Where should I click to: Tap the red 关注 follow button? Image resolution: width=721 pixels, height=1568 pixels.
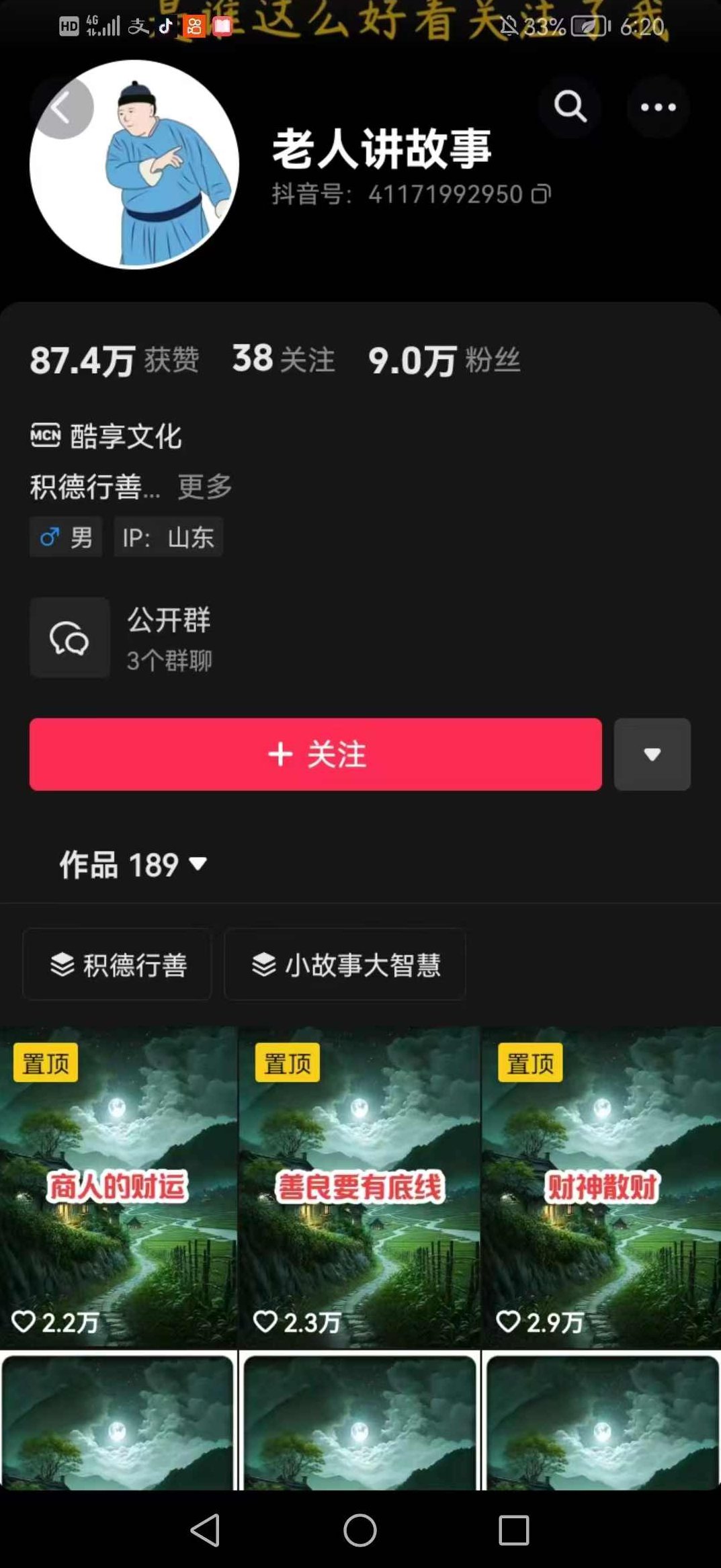pos(316,754)
